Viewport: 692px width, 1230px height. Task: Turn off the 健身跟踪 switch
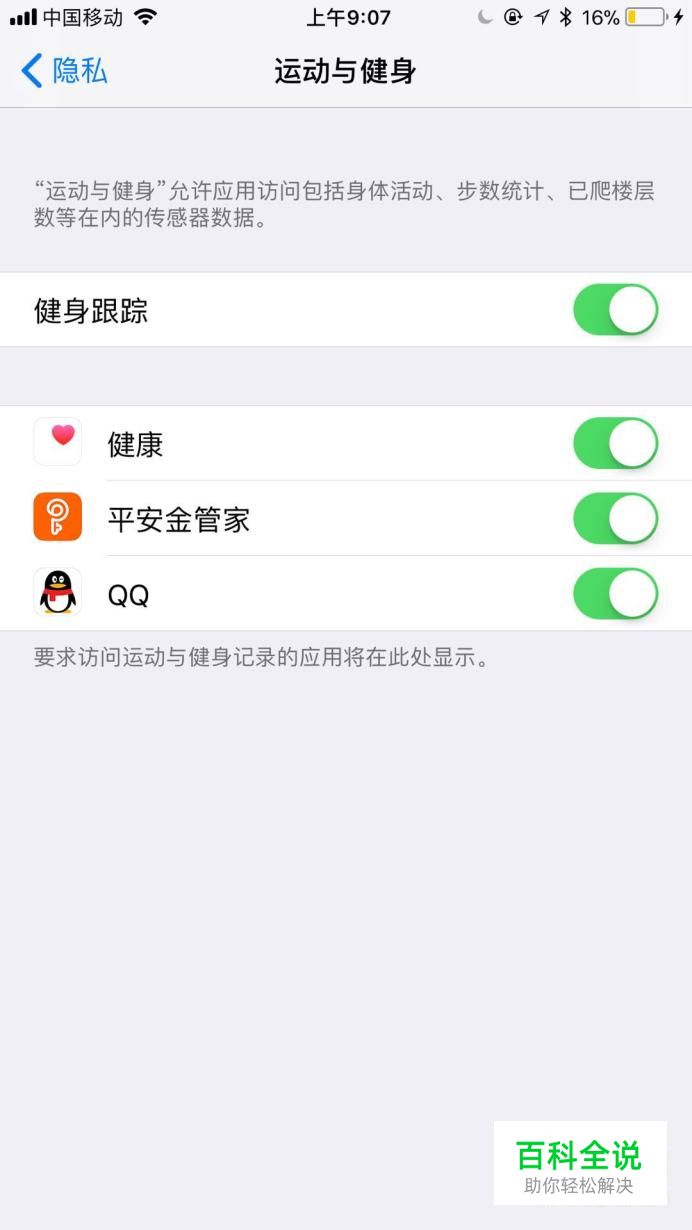pyautogui.click(x=615, y=310)
